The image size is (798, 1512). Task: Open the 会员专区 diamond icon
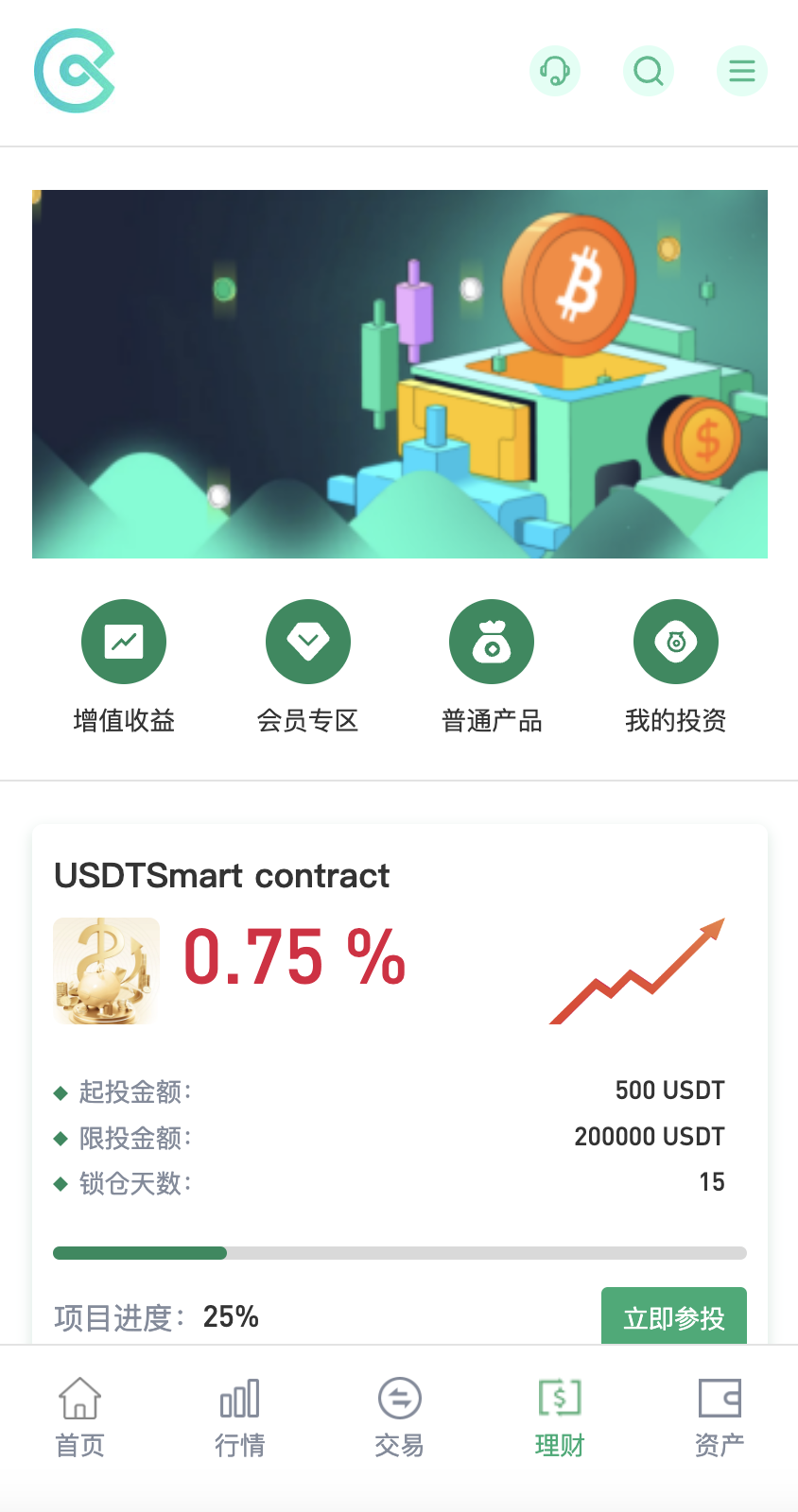coord(308,641)
